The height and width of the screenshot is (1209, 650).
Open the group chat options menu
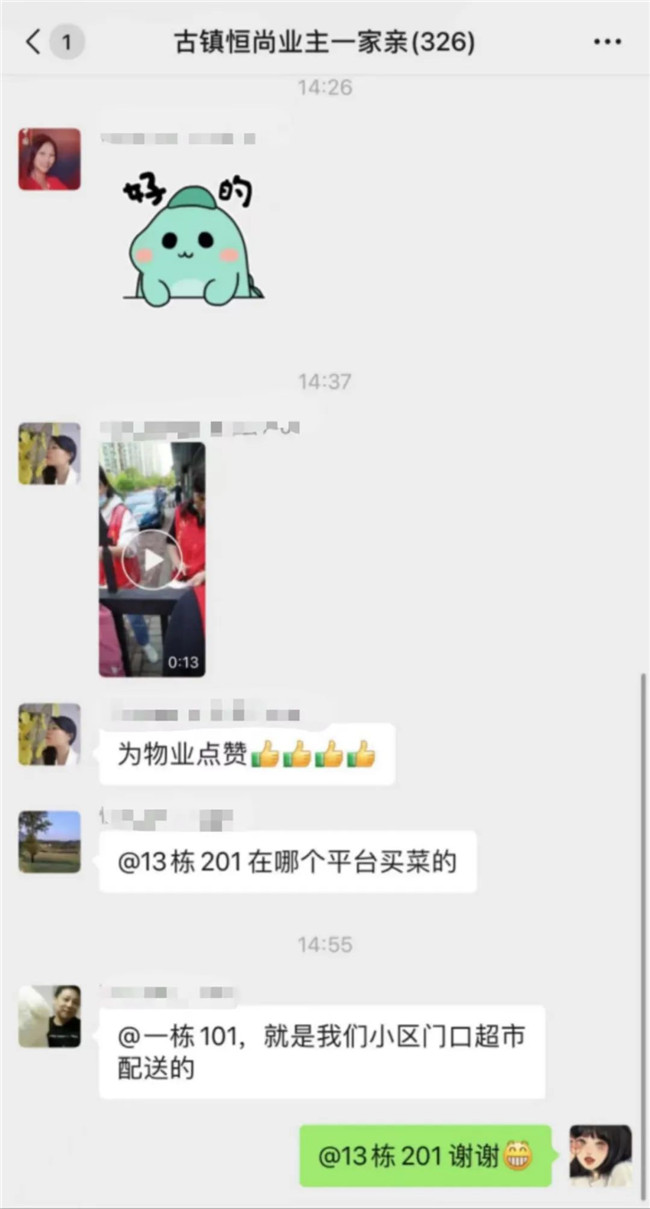[x=607, y=42]
